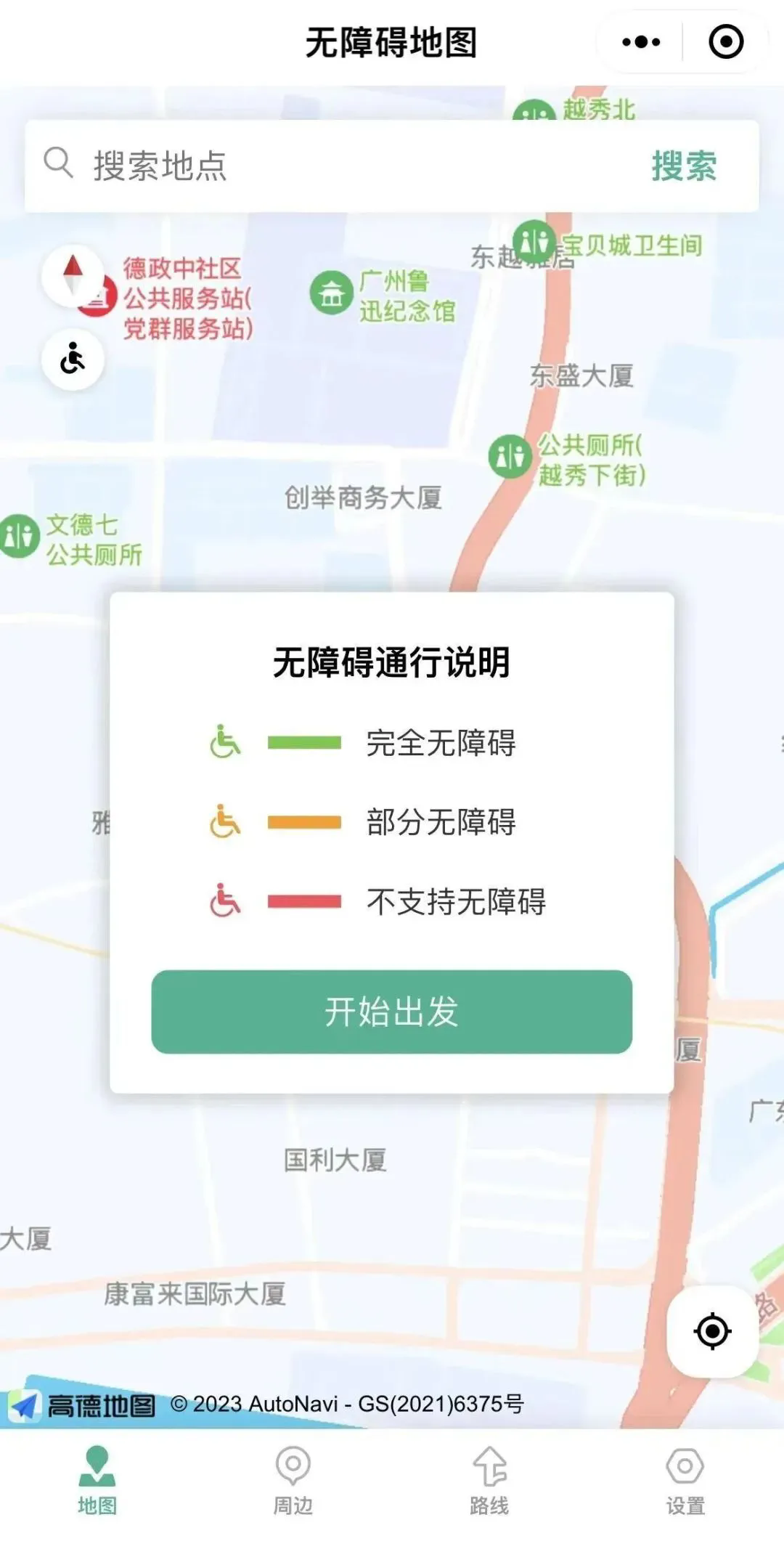Open the wheelchair accessibility legend button
The width and height of the screenshot is (784, 1549).
pos(73,359)
